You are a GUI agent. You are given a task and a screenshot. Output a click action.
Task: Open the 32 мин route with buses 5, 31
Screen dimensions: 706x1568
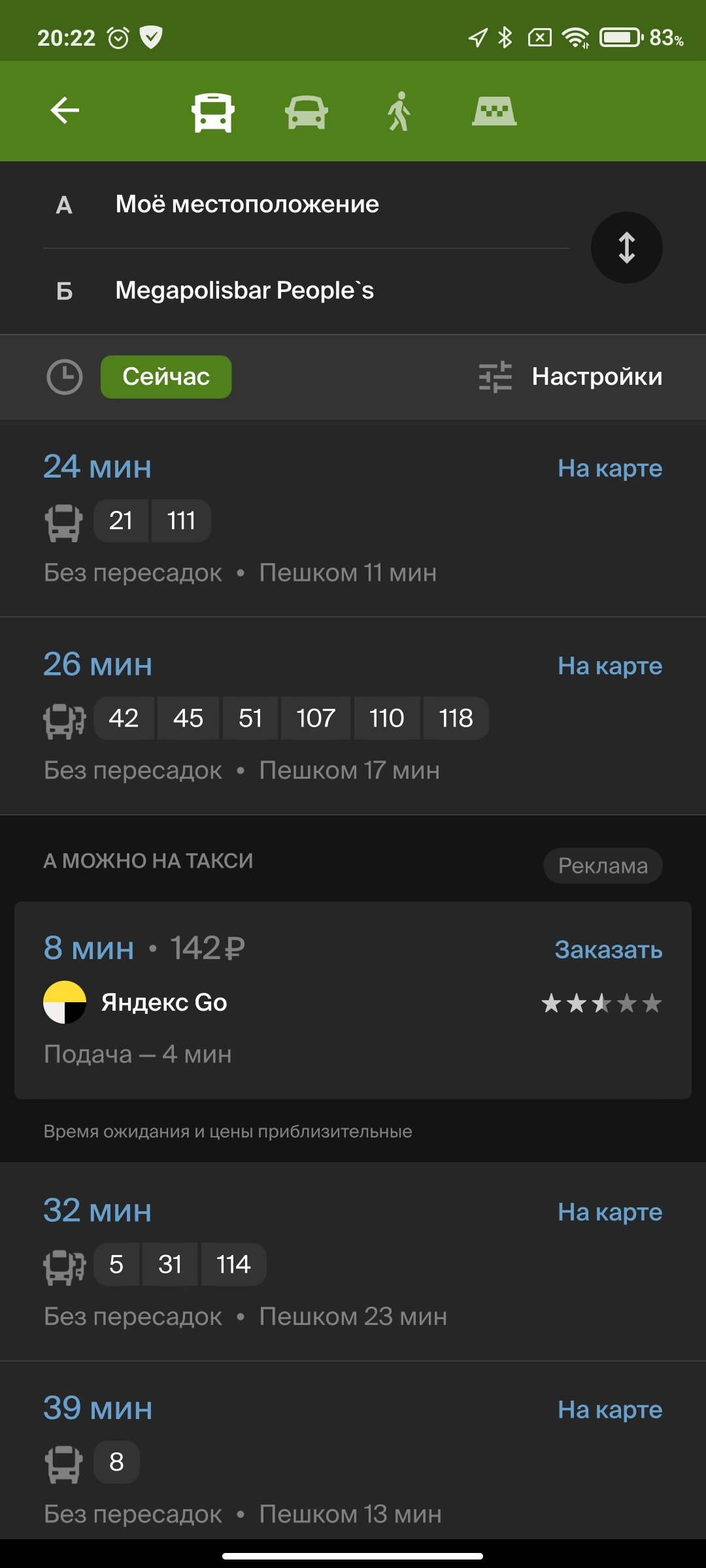click(x=353, y=1262)
